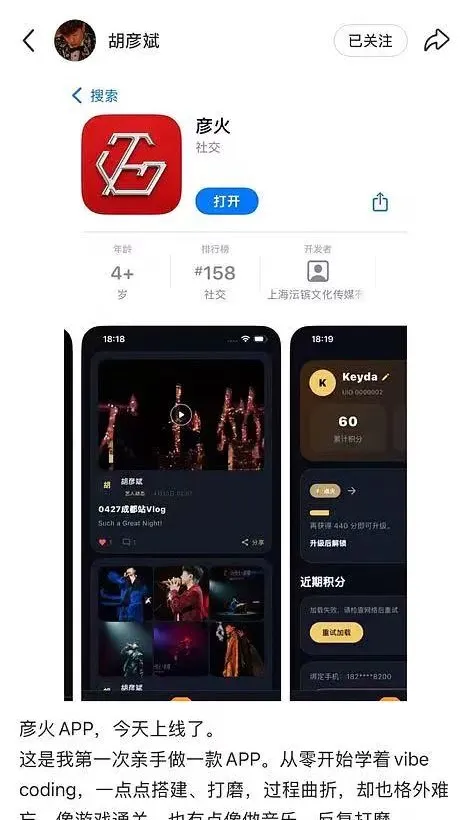Open the App Store screenshot image
The image size is (471, 820).
235,392
